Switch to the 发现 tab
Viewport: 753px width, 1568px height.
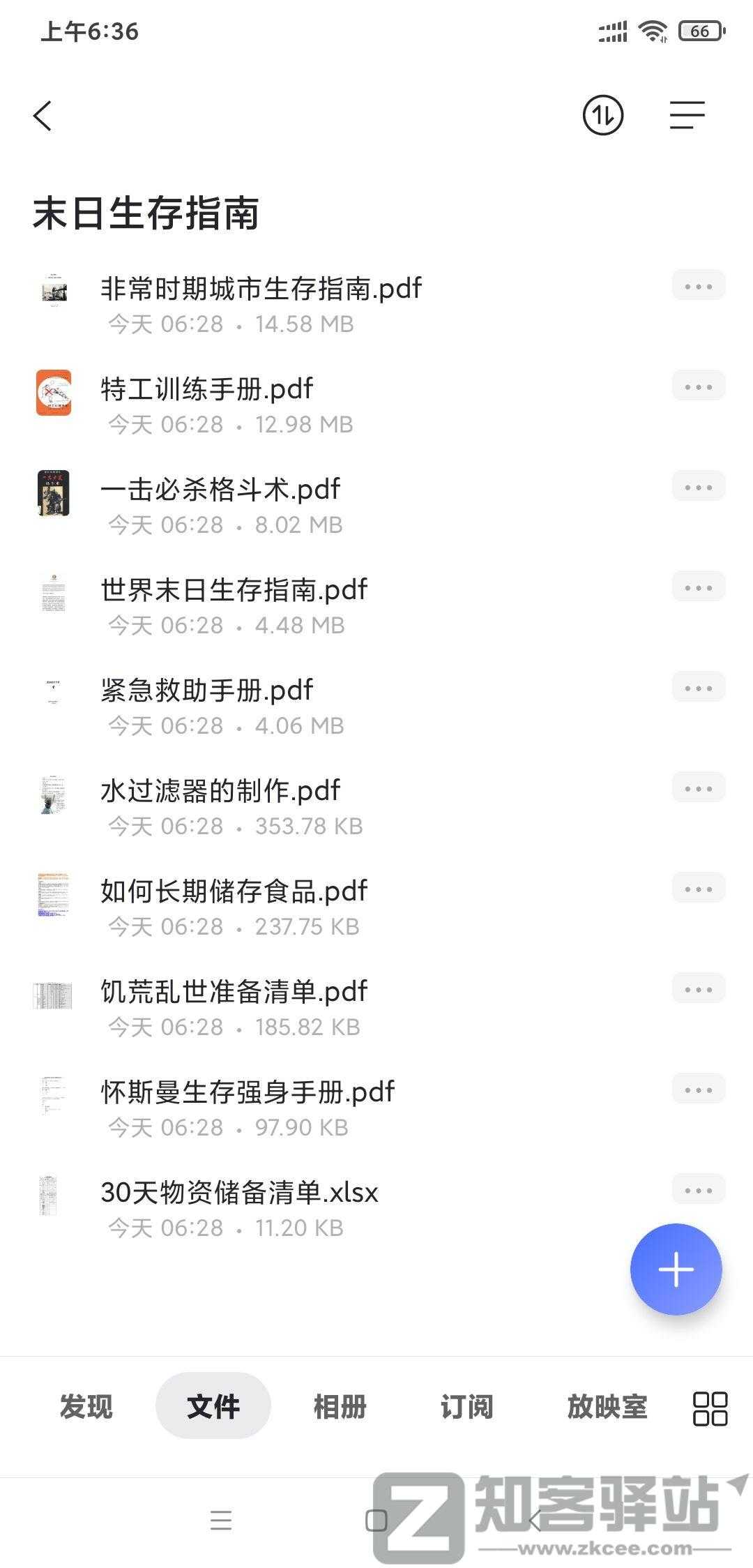pos(86,1406)
